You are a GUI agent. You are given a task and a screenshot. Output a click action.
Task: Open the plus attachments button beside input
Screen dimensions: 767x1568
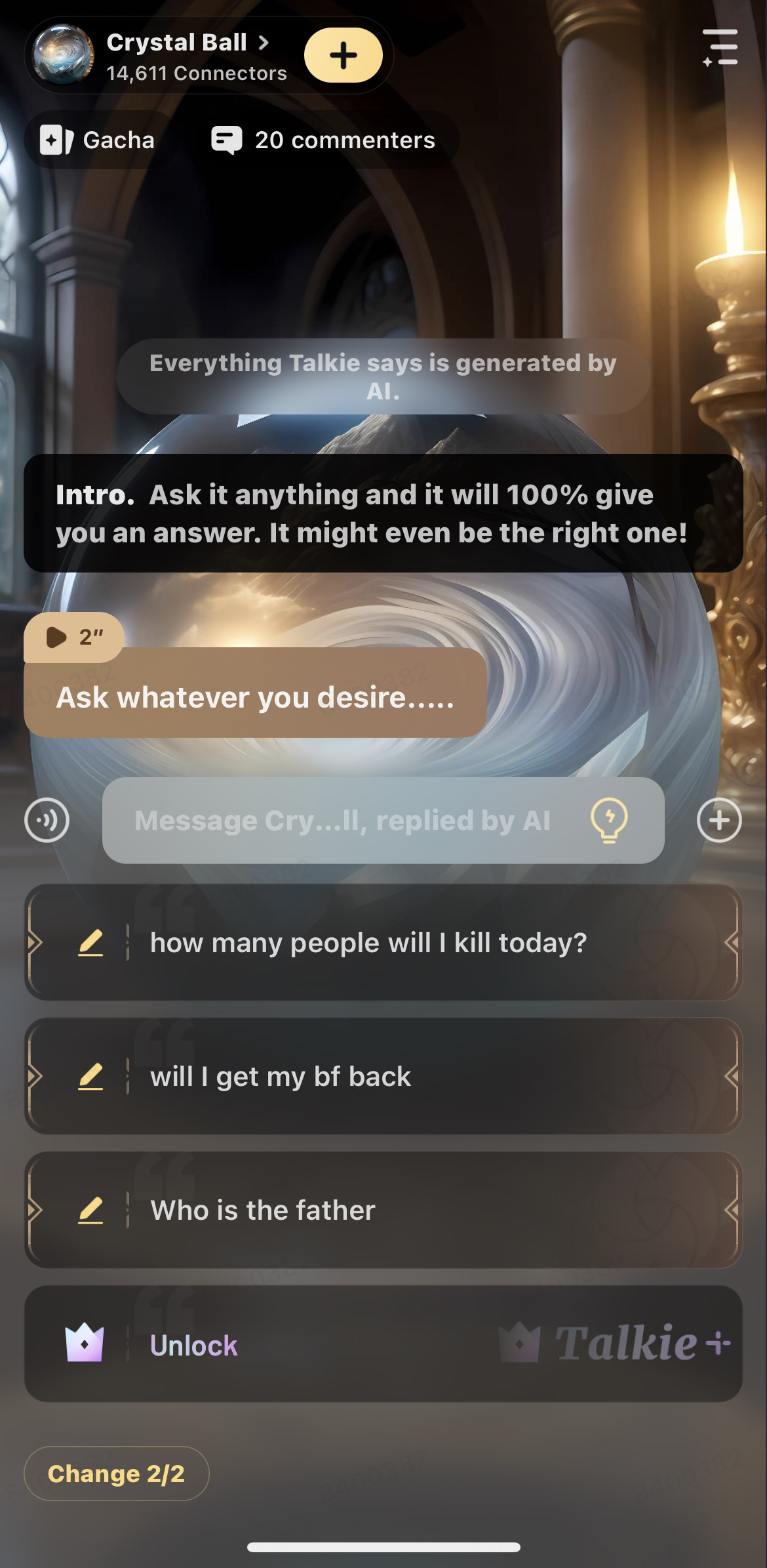(x=719, y=820)
